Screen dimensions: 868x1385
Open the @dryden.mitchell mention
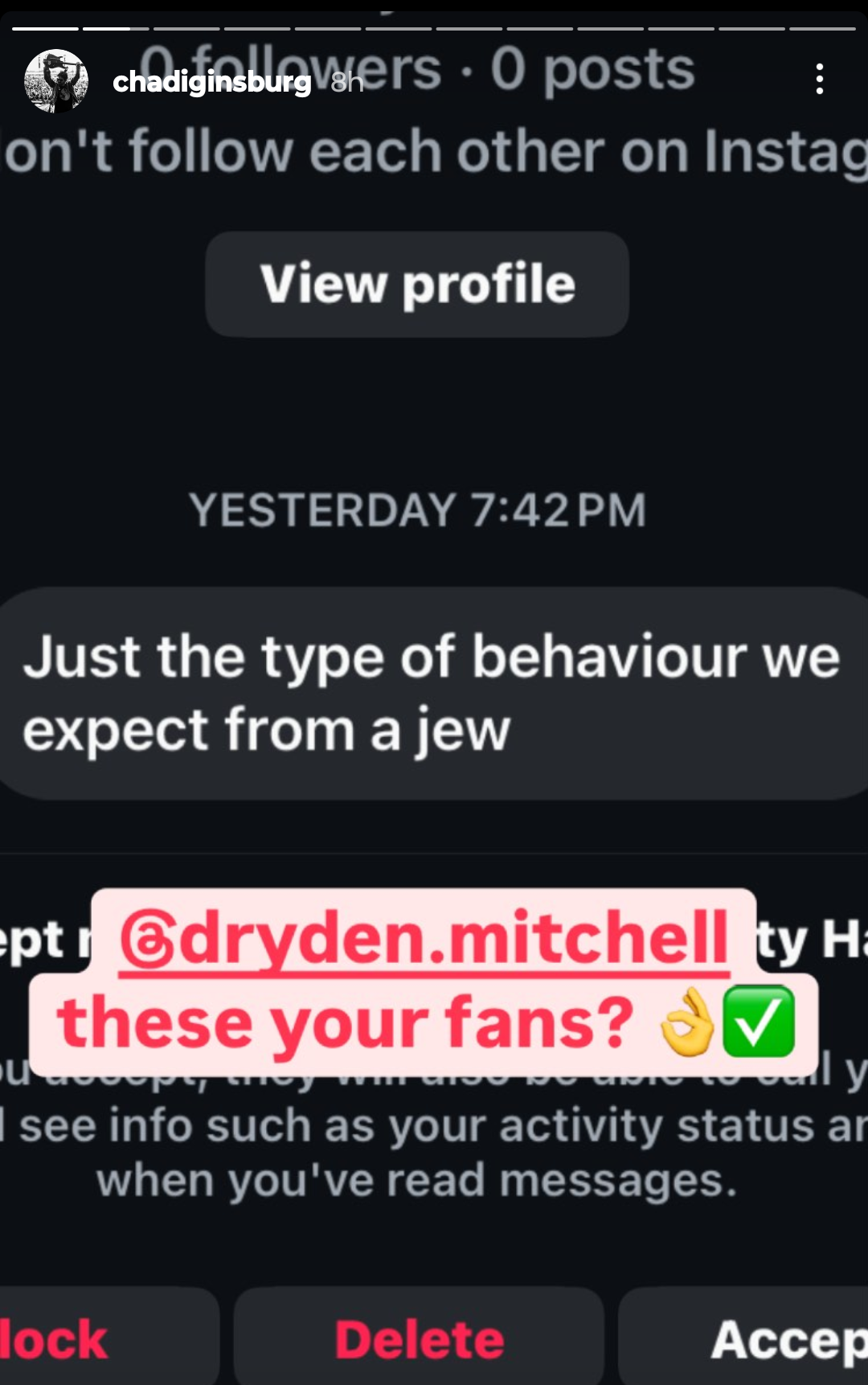[x=424, y=938]
